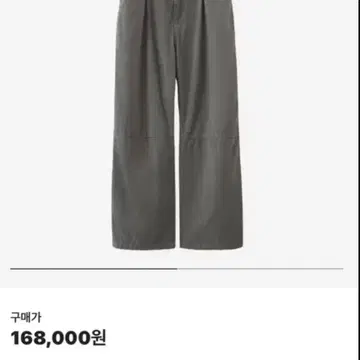The width and height of the screenshot is (360, 360).
Task: Open the gray wide pants product image
Action: [x=177, y=125]
